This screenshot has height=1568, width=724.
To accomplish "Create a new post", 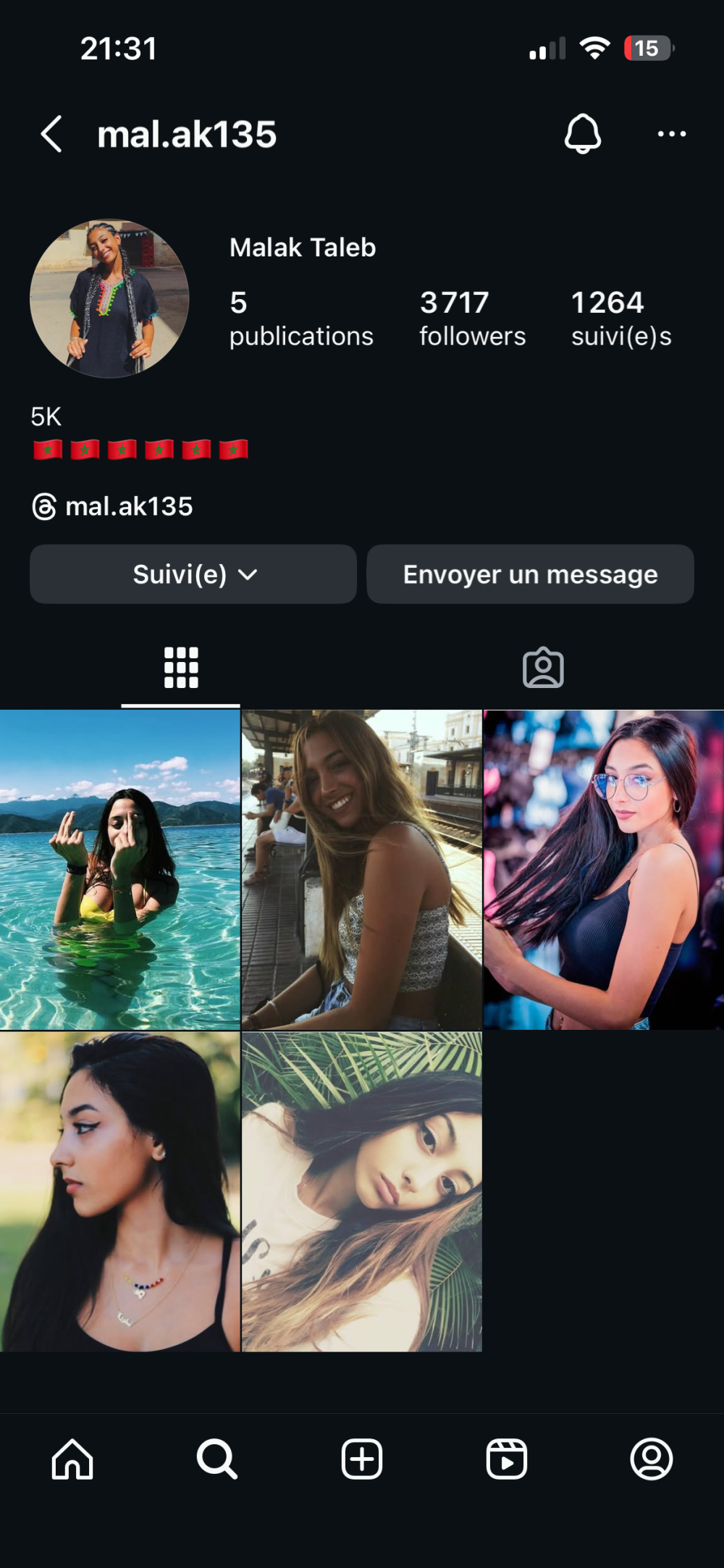I will coord(362,1459).
